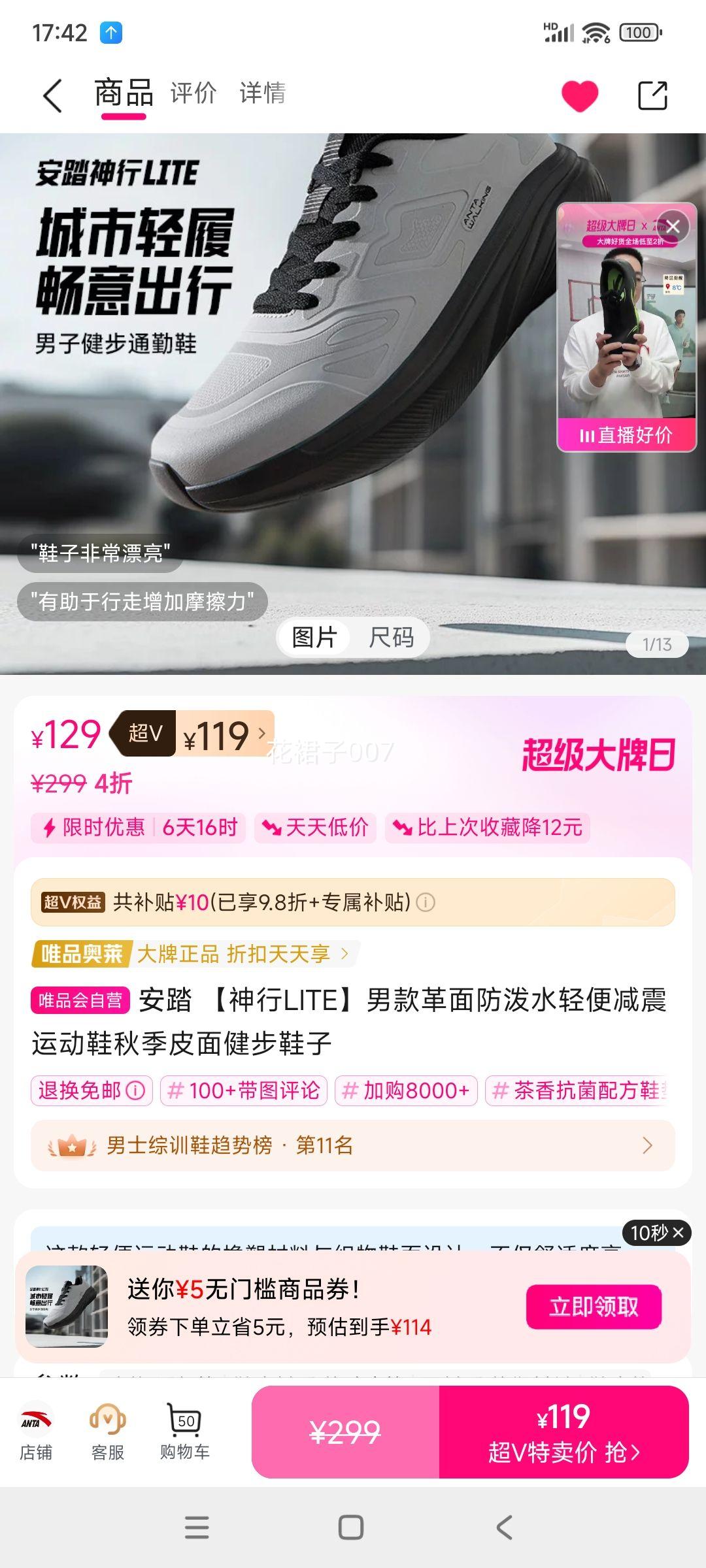Switch to the 详情 tab
This screenshot has width=706, height=1568.
coord(262,93)
